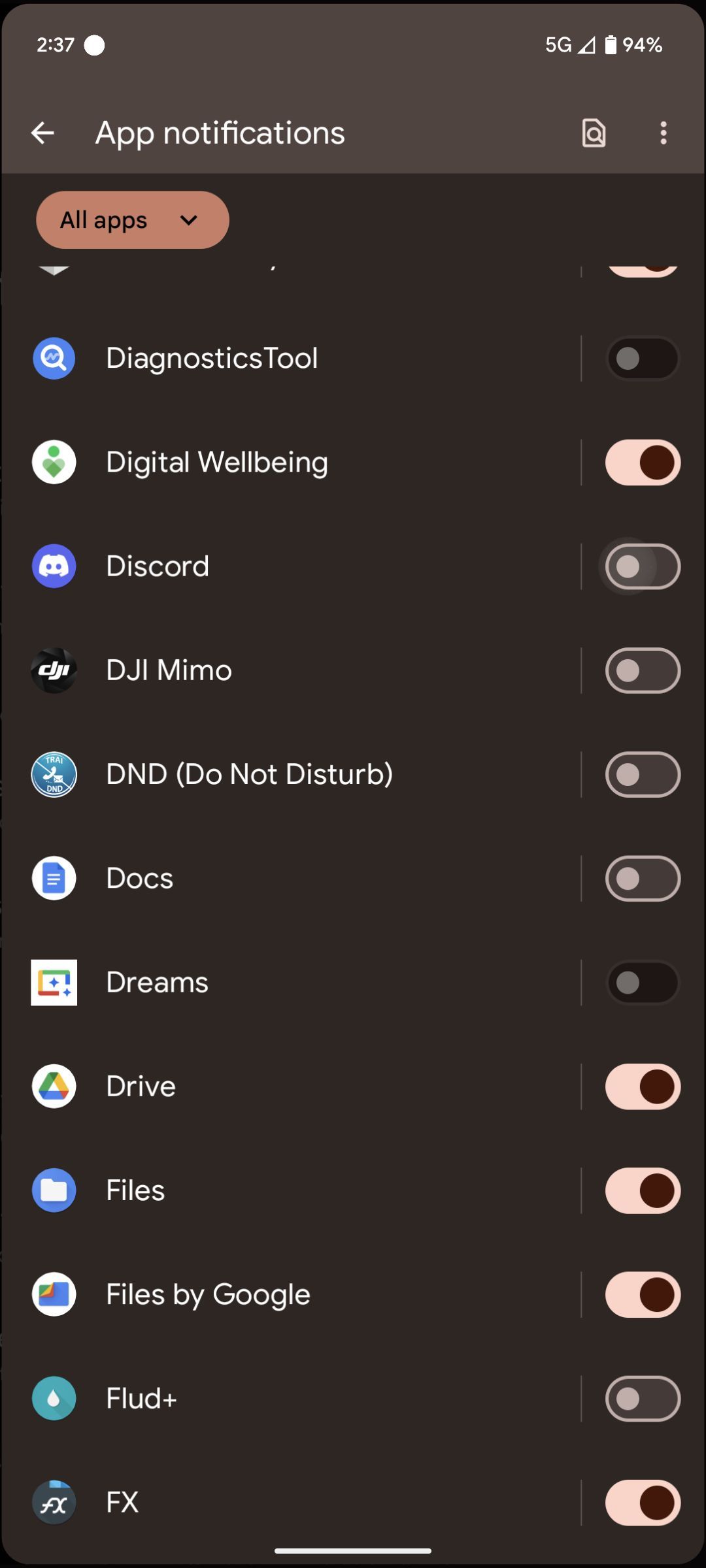Tap the App notifications title

(220, 133)
